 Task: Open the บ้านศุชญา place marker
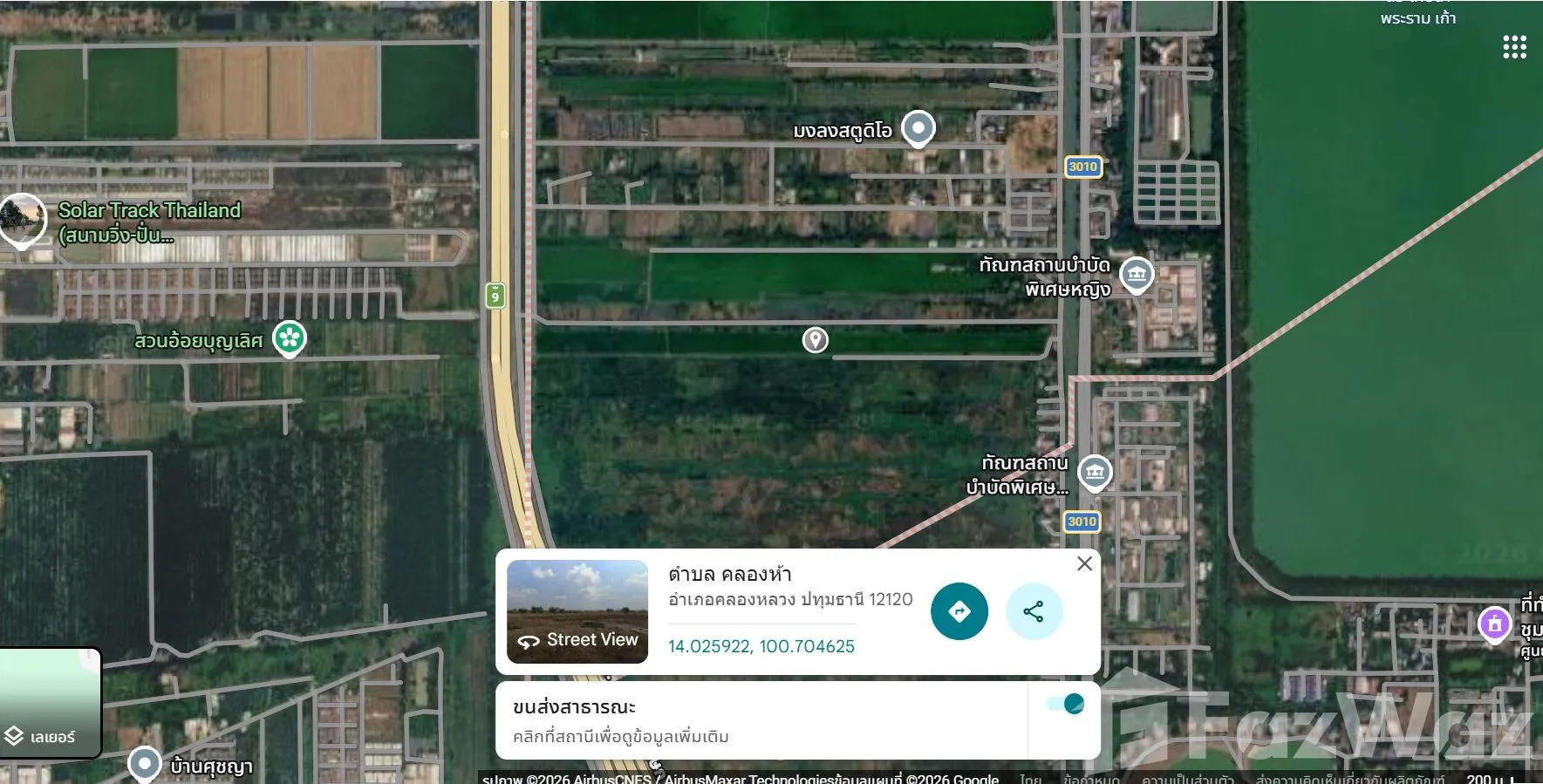click(144, 764)
